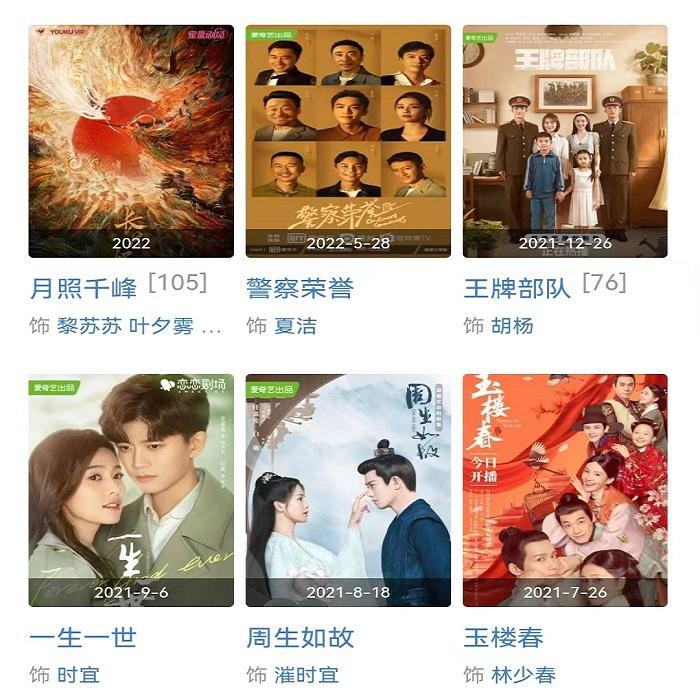This screenshot has width=700, height=700.
Task: Open the 月照千峰 drama poster
Action: [x=131, y=141]
